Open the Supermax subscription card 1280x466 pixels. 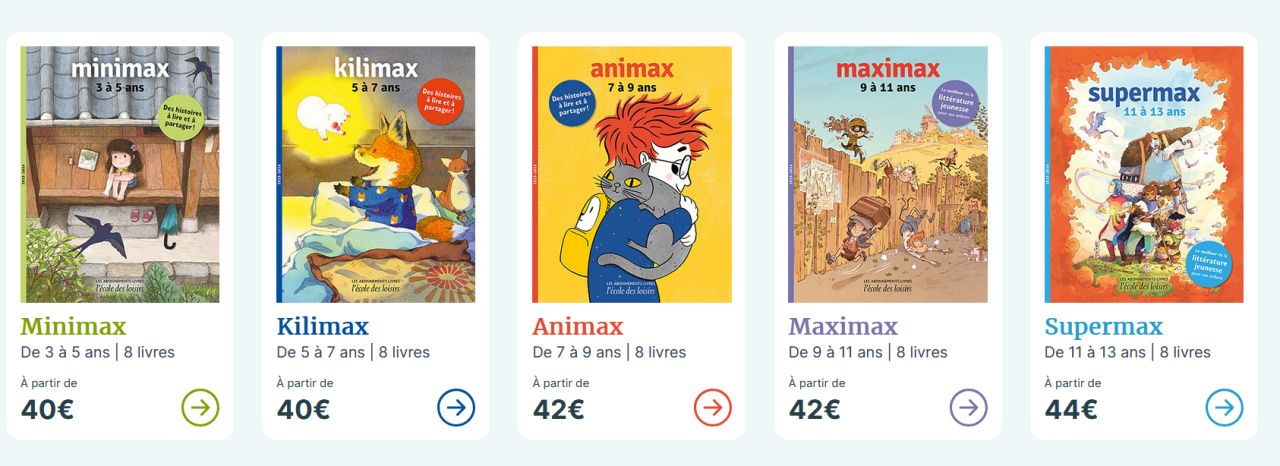1144,175
